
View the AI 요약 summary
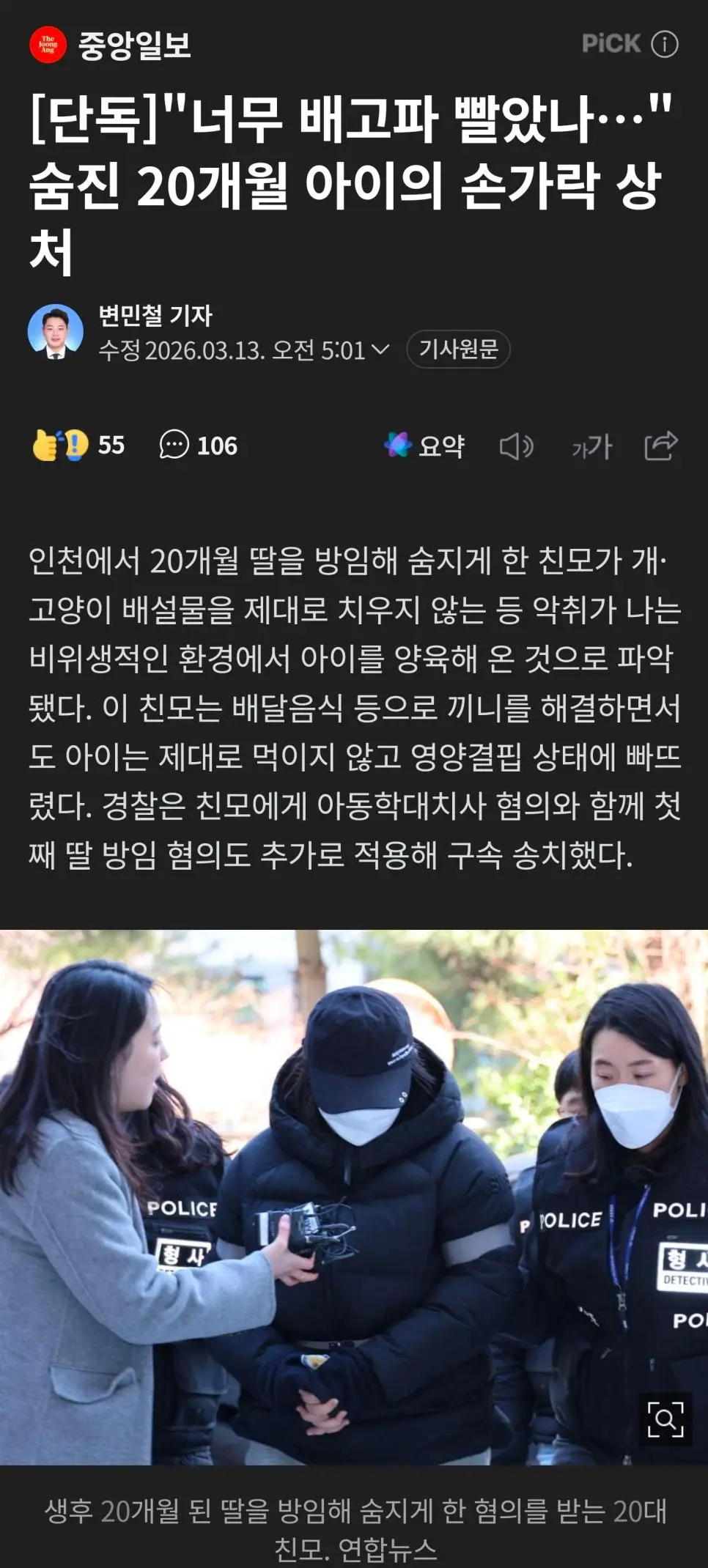[x=424, y=445]
